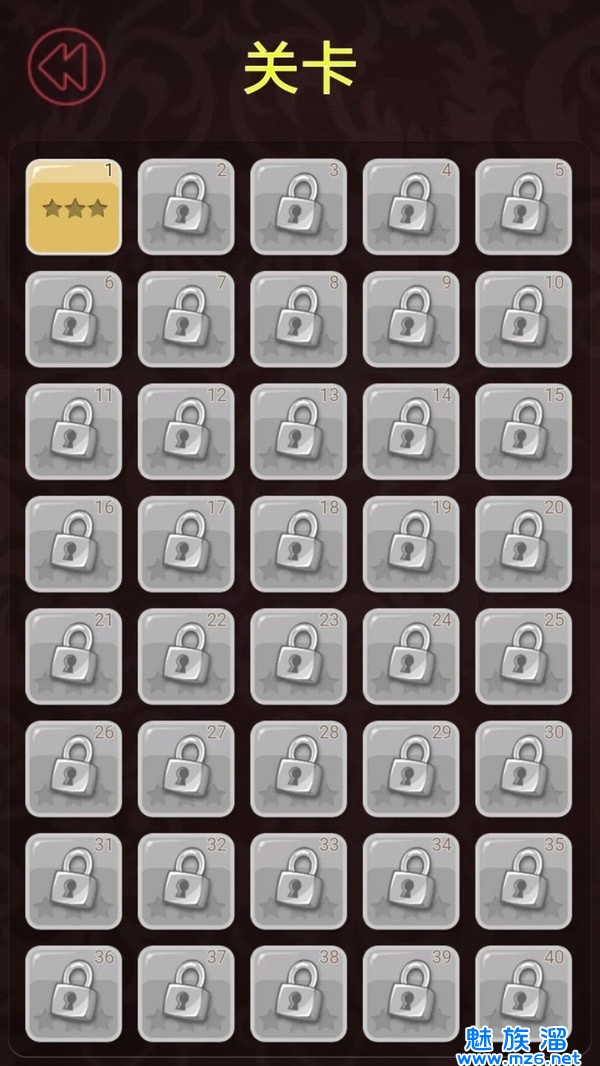Tap the level 36 tile
Image resolution: width=600 pixels, height=1066 pixels.
(x=74, y=994)
